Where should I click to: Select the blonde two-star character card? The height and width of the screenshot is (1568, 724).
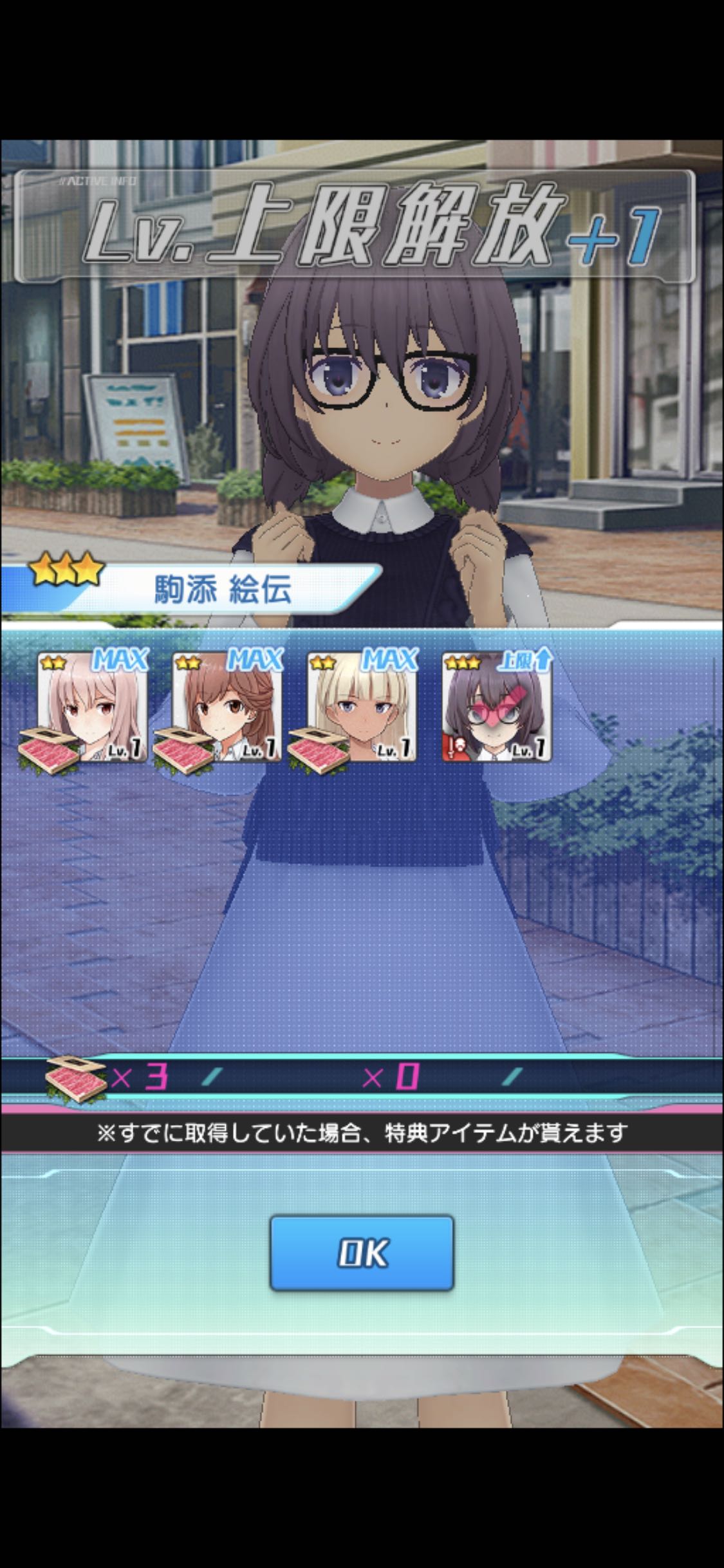coord(361,707)
